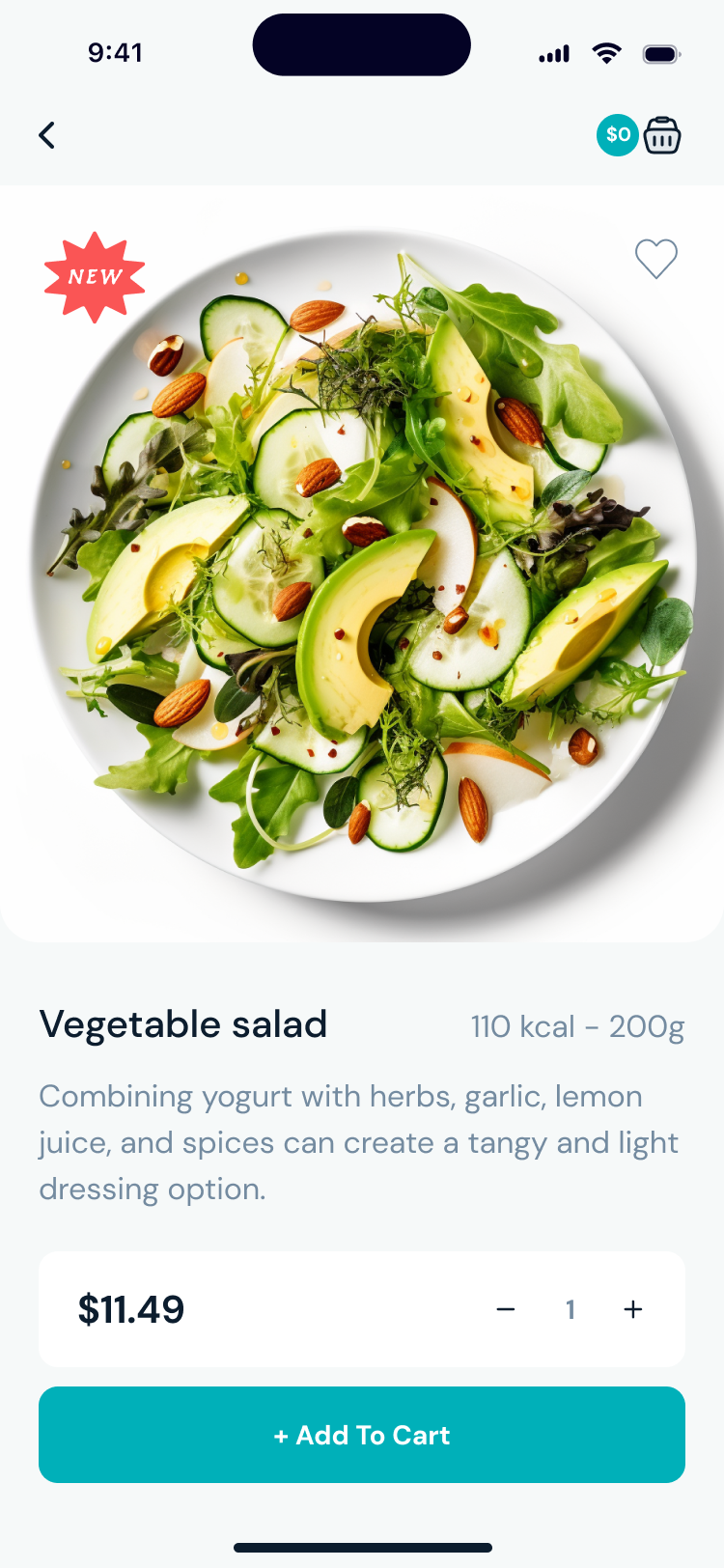Tap the heart to favorite the salad

point(656,258)
